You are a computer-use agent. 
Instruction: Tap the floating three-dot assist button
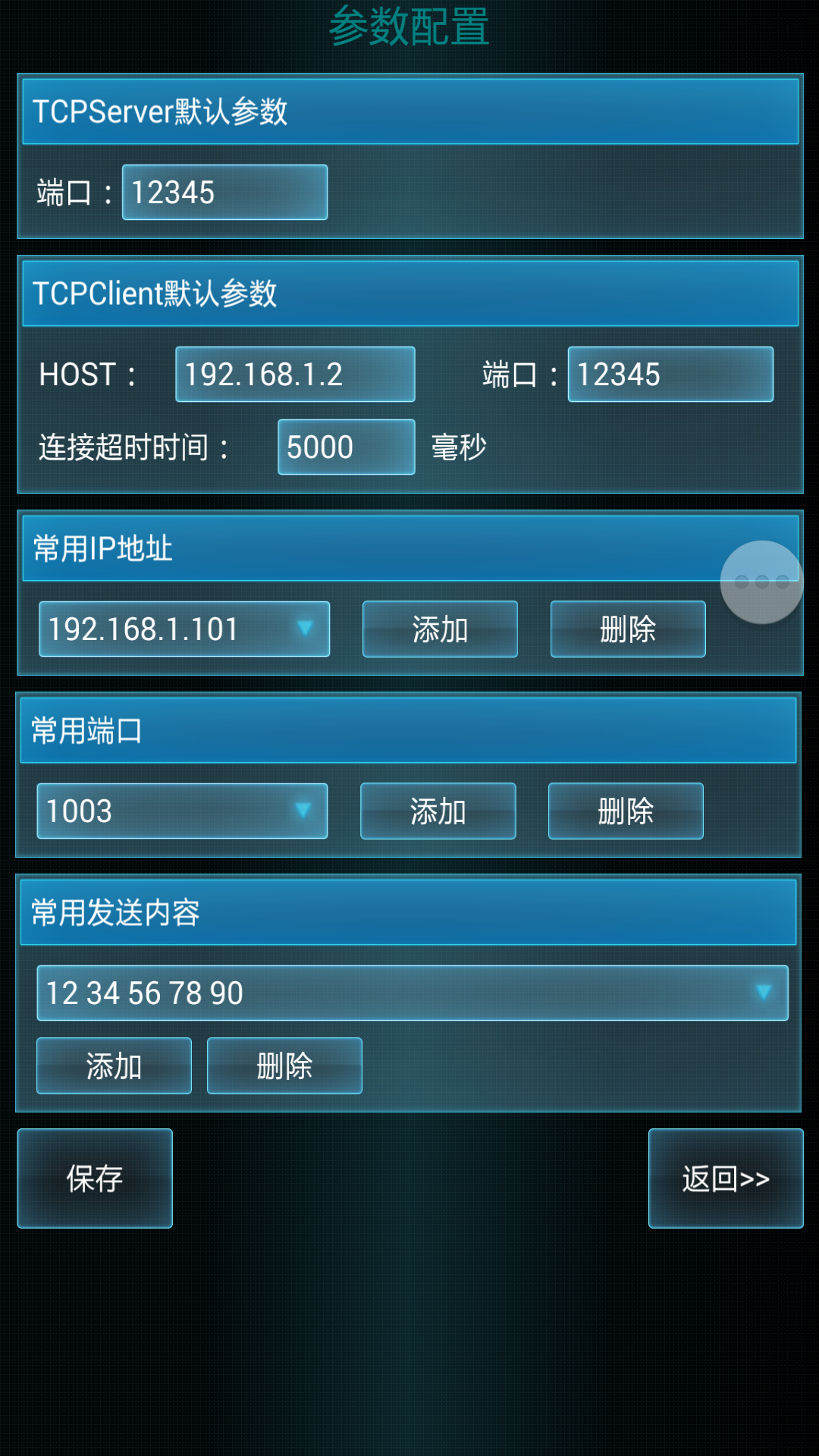(761, 582)
